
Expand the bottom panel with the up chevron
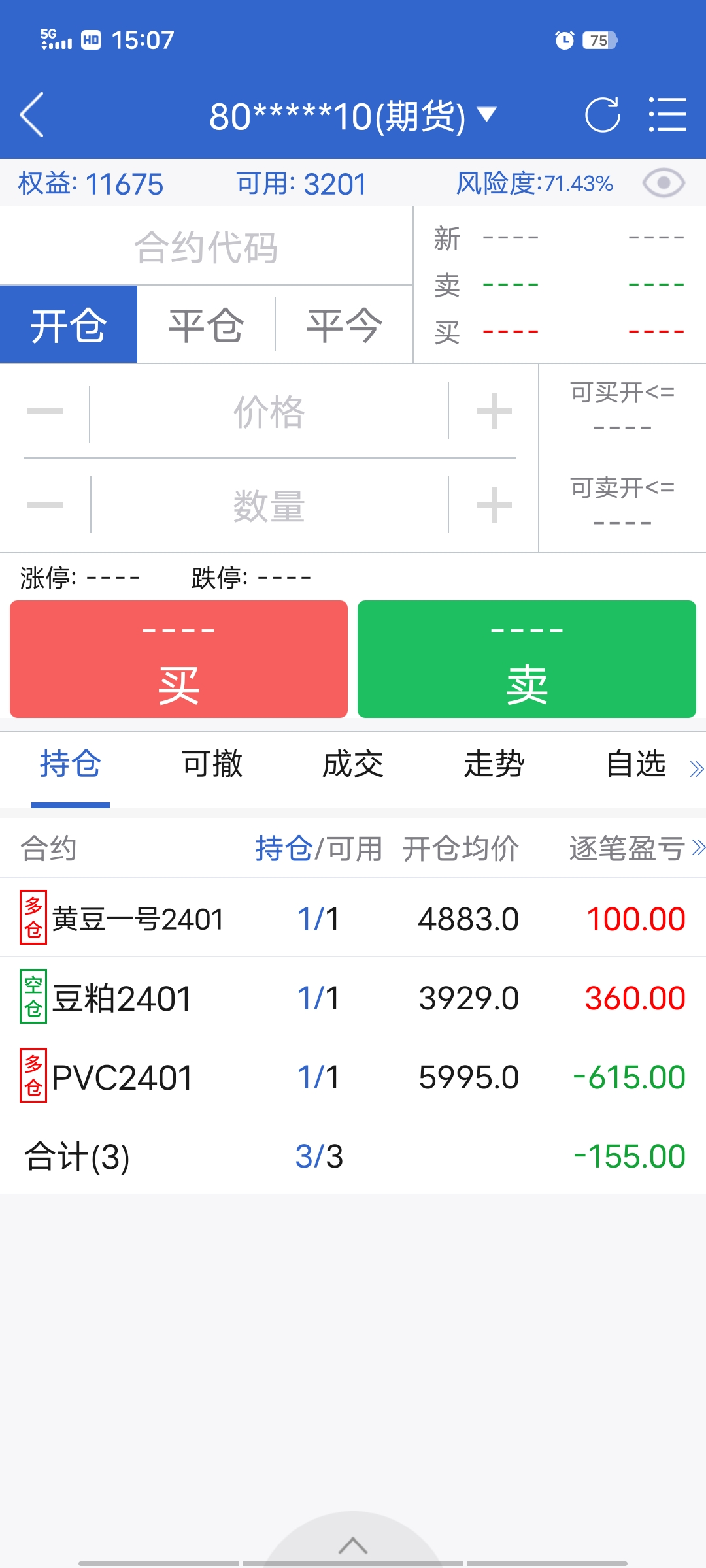pos(353,1544)
